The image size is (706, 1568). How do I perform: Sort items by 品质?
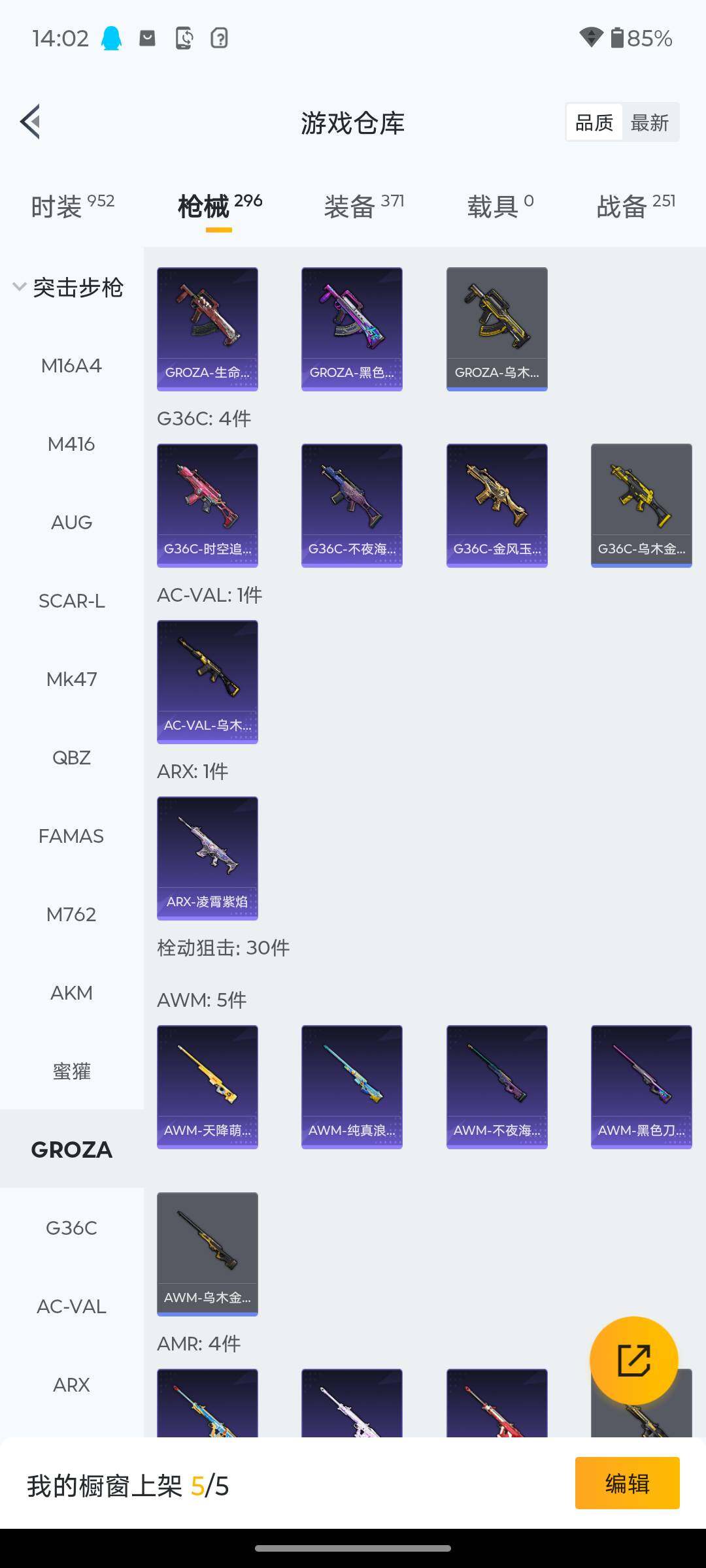[594, 122]
